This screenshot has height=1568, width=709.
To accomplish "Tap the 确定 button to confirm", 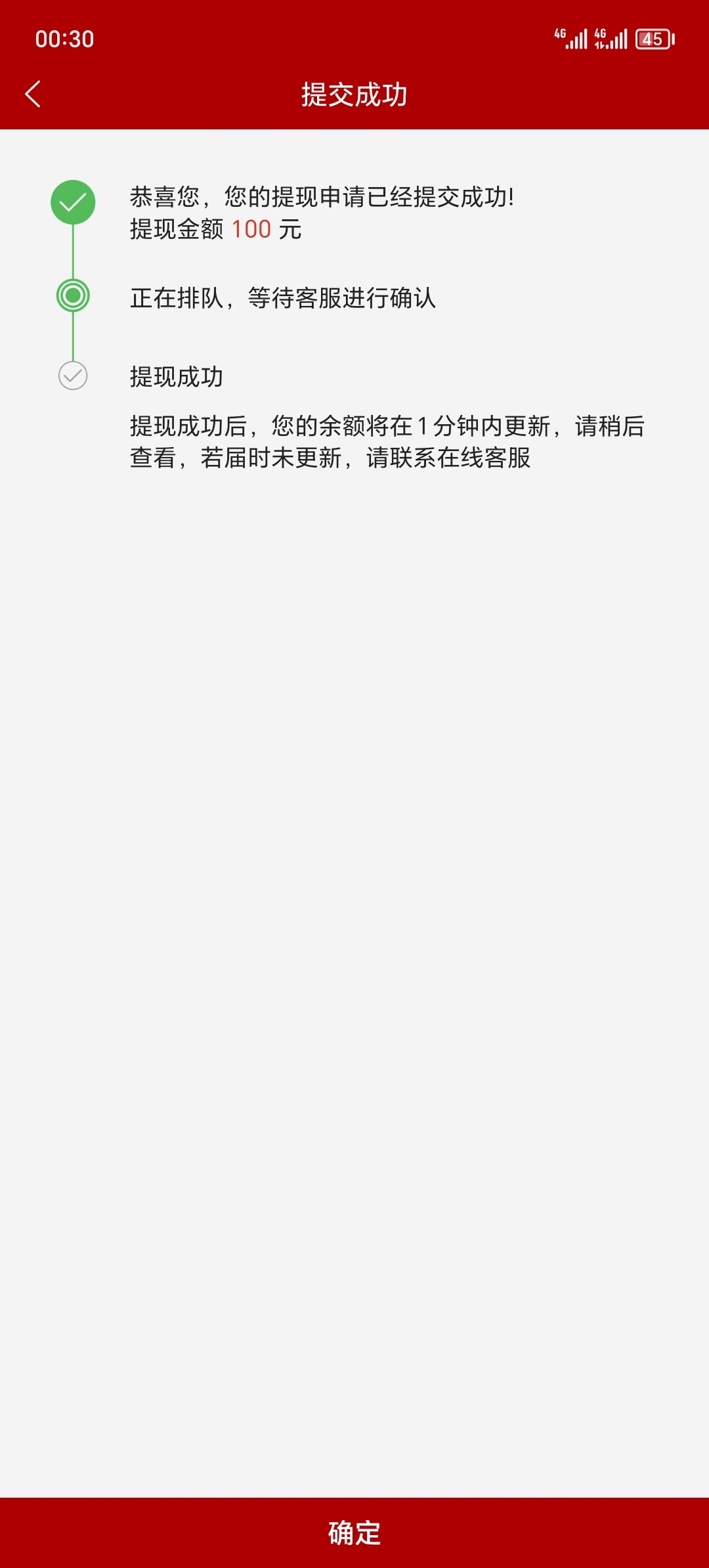I will pos(354,1533).
